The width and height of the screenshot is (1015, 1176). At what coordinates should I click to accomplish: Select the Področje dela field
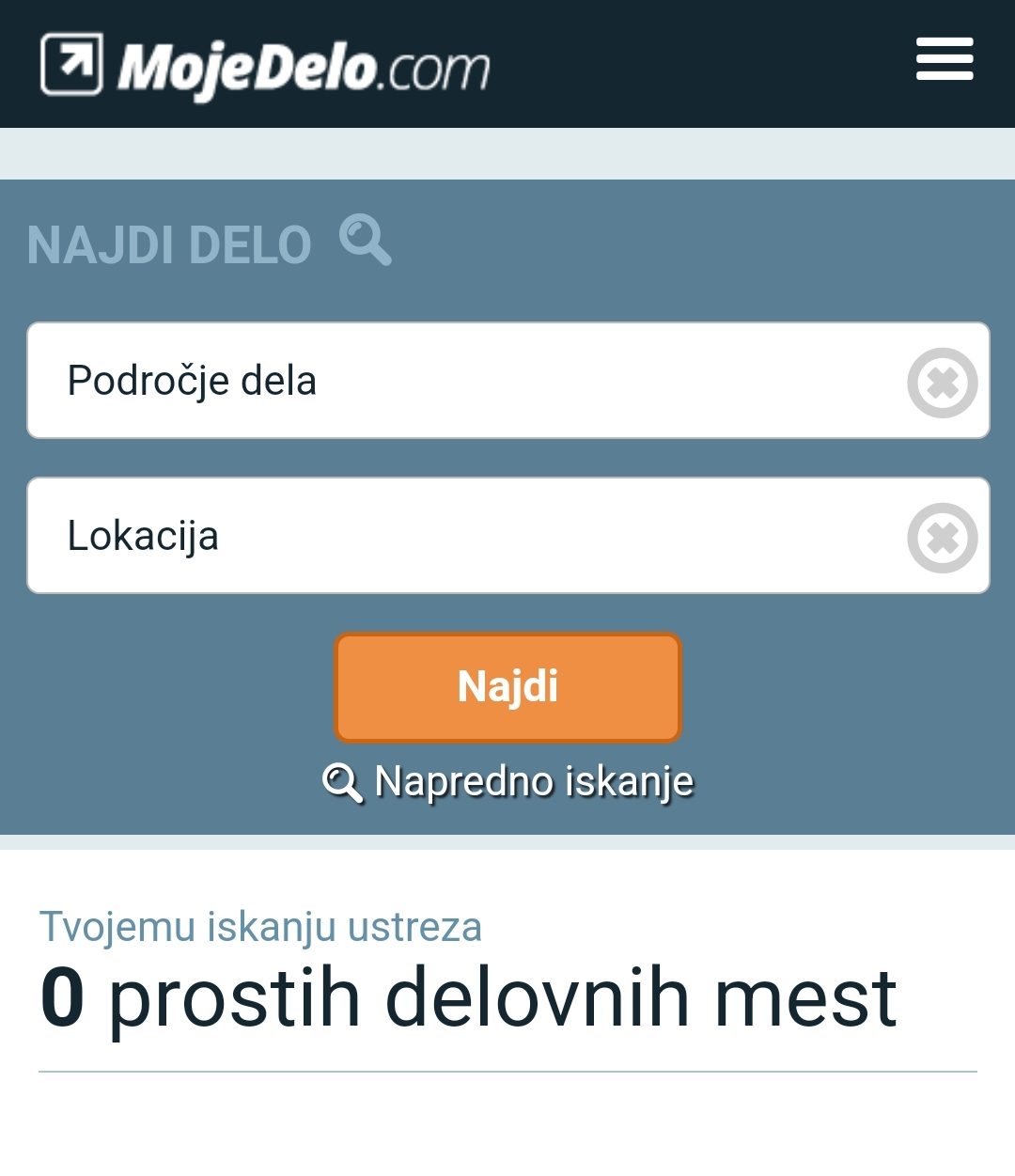pos(461,381)
